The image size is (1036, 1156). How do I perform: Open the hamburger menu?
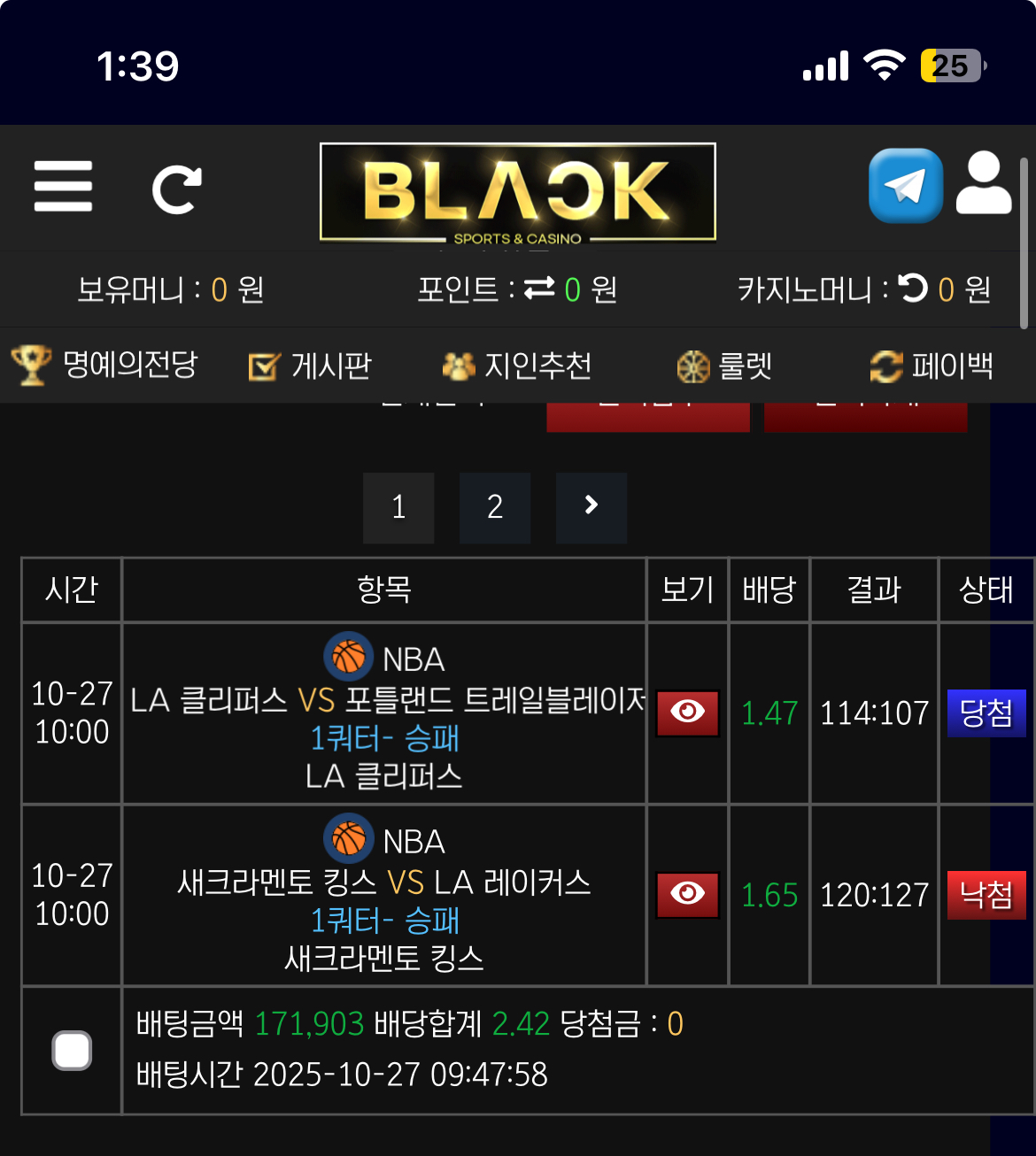pyautogui.click(x=63, y=186)
